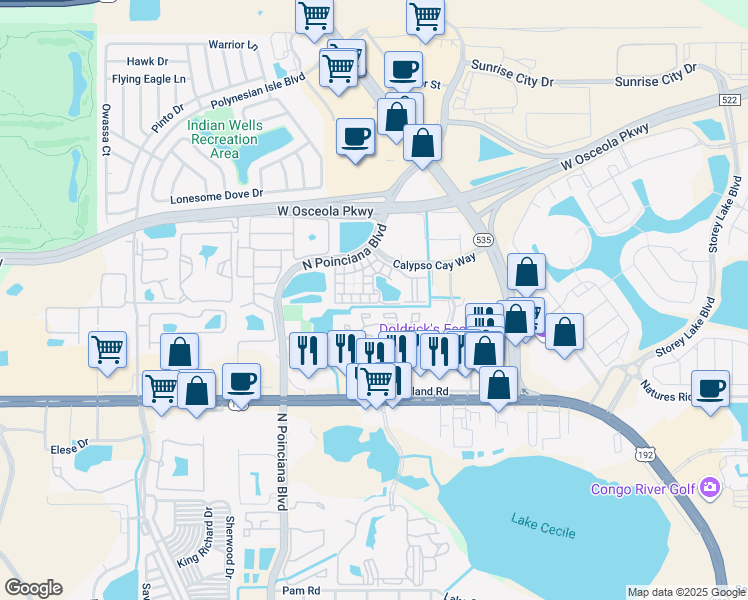748x600 pixels.
Task: Tap the shopping bag marker on W Osceola Pkwy interchange
Action: (423, 143)
